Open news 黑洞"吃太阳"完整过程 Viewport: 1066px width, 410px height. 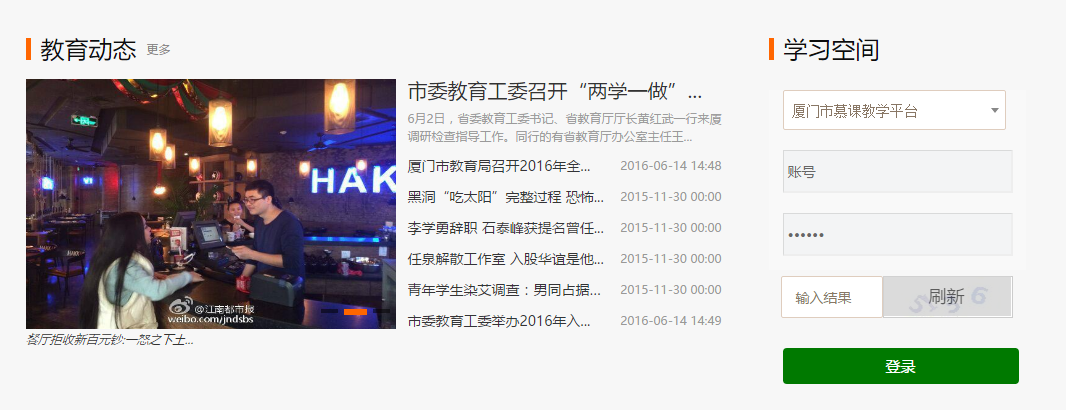[506, 197]
